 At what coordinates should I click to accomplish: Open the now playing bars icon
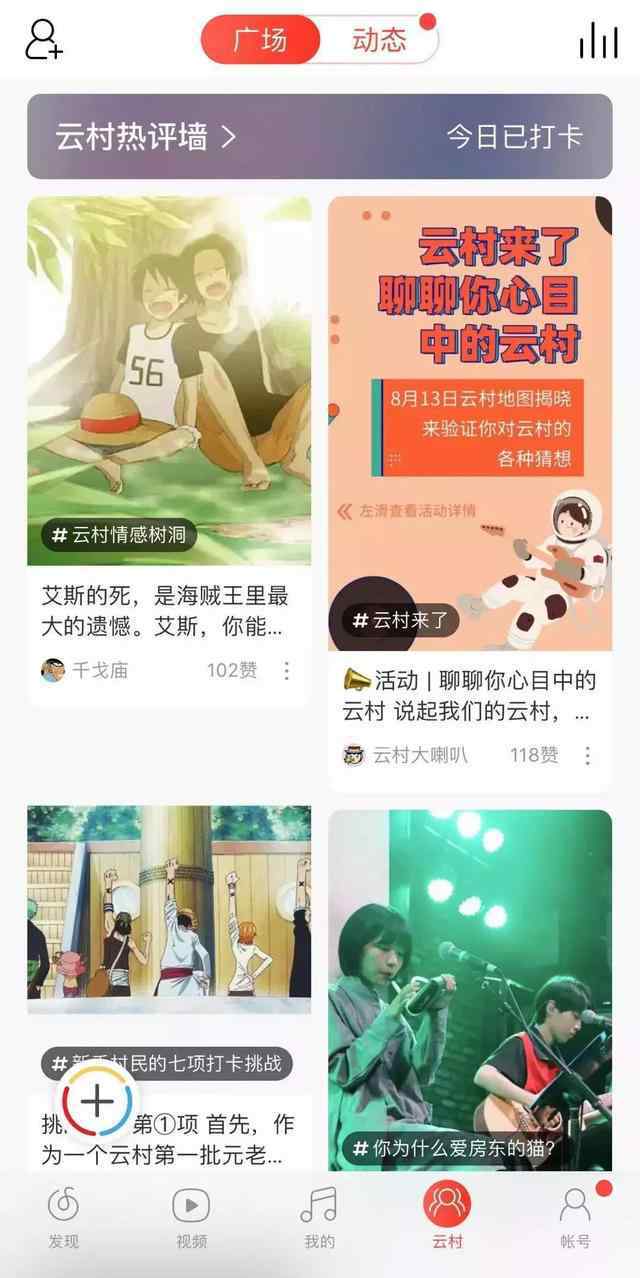pos(598,40)
